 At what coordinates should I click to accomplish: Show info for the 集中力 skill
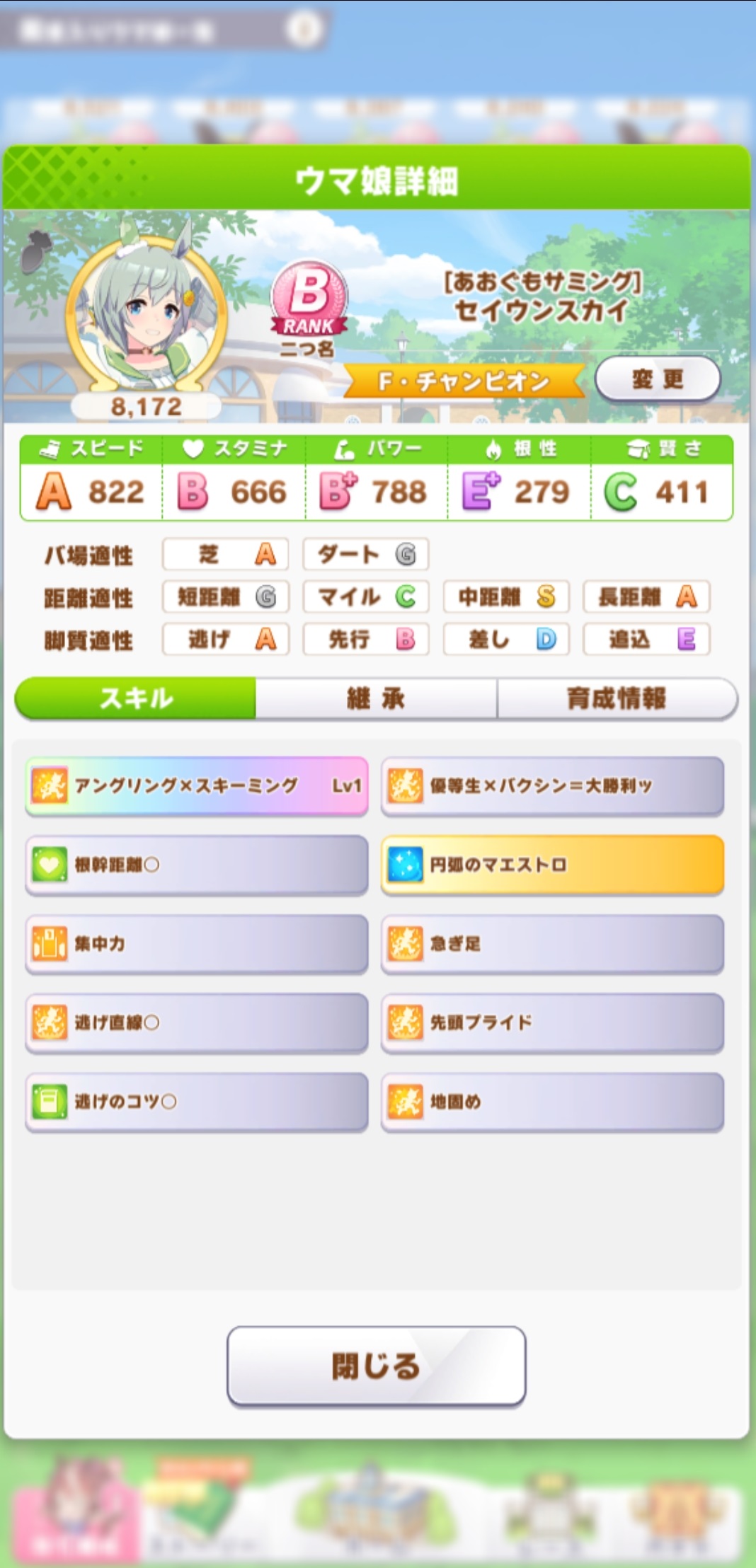197,944
